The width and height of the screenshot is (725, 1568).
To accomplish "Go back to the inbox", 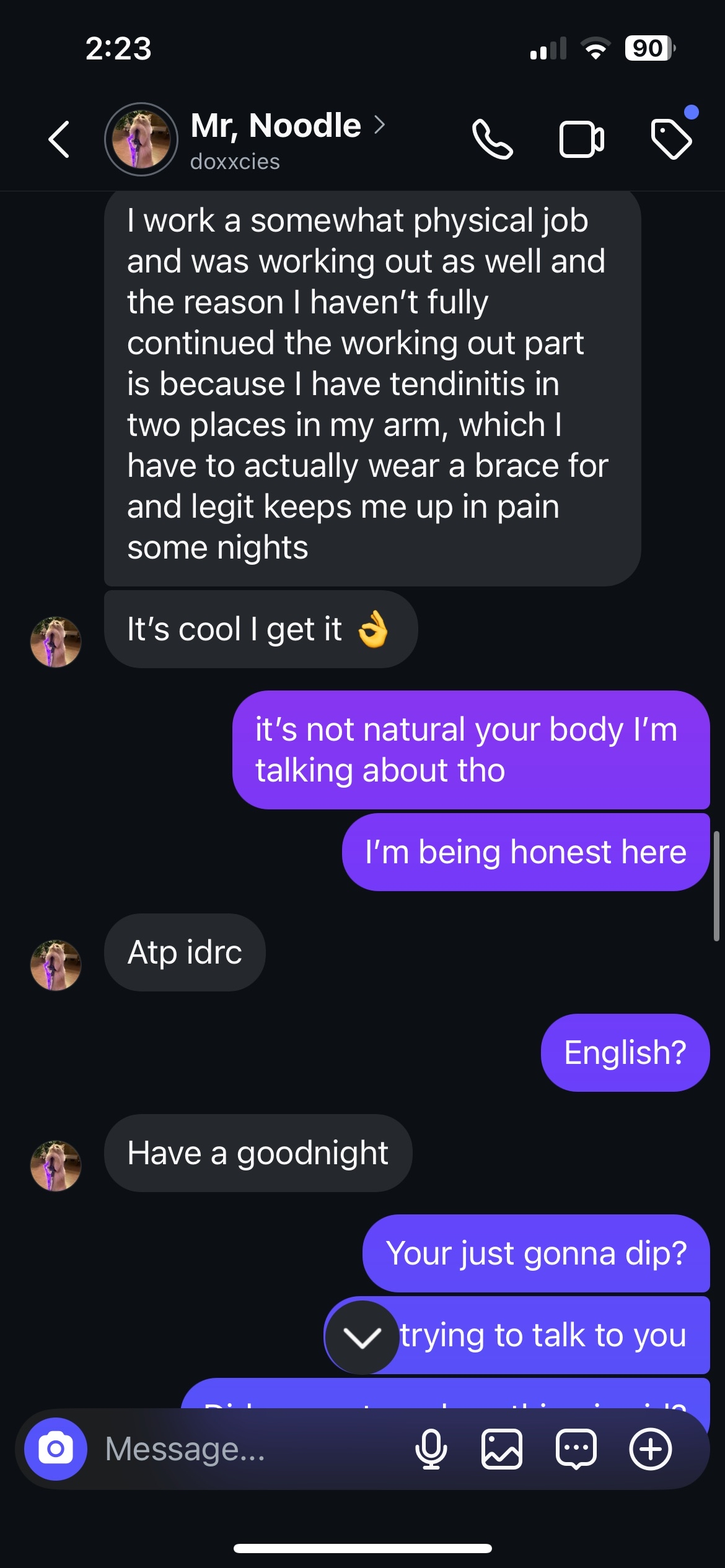I will pyautogui.click(x=59, y=139).
